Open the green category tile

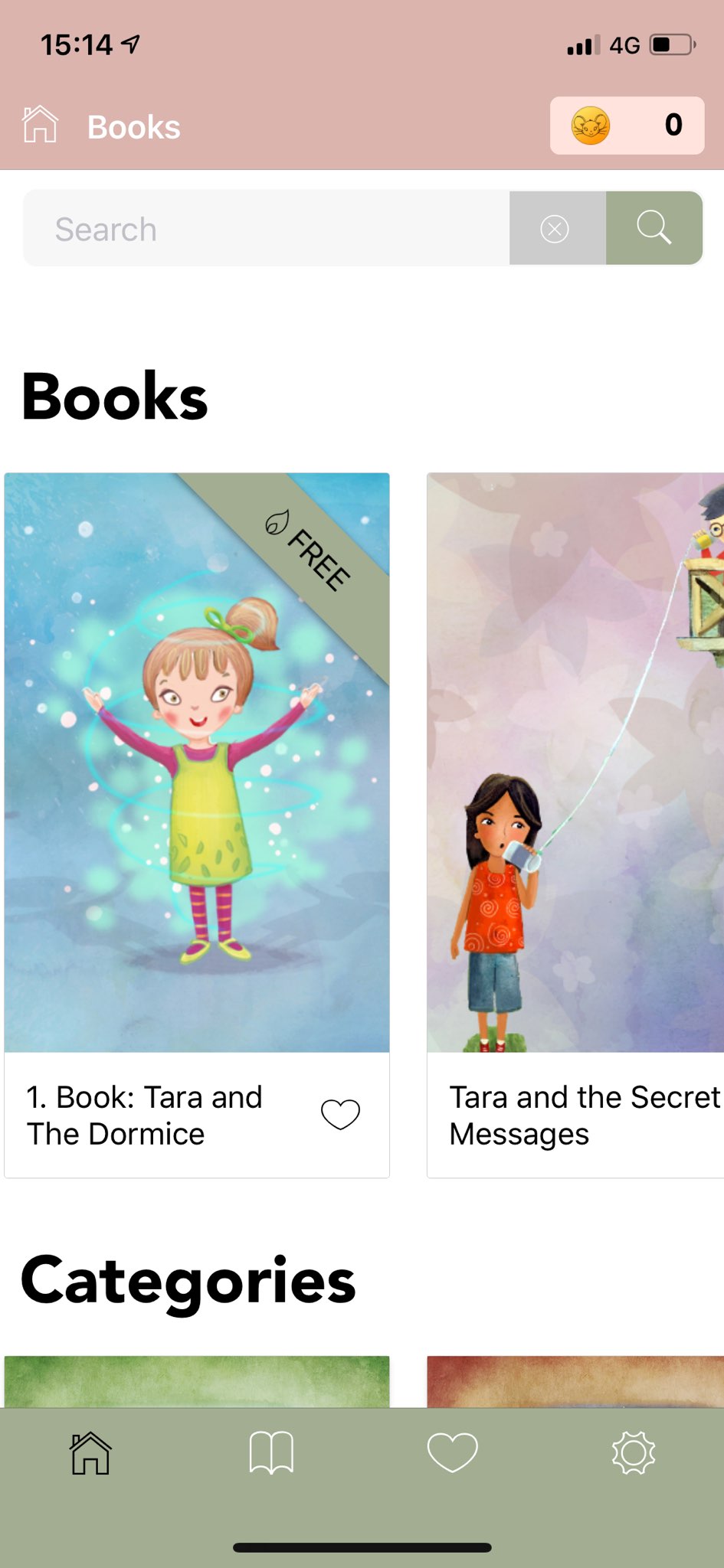pos(197,1381)
